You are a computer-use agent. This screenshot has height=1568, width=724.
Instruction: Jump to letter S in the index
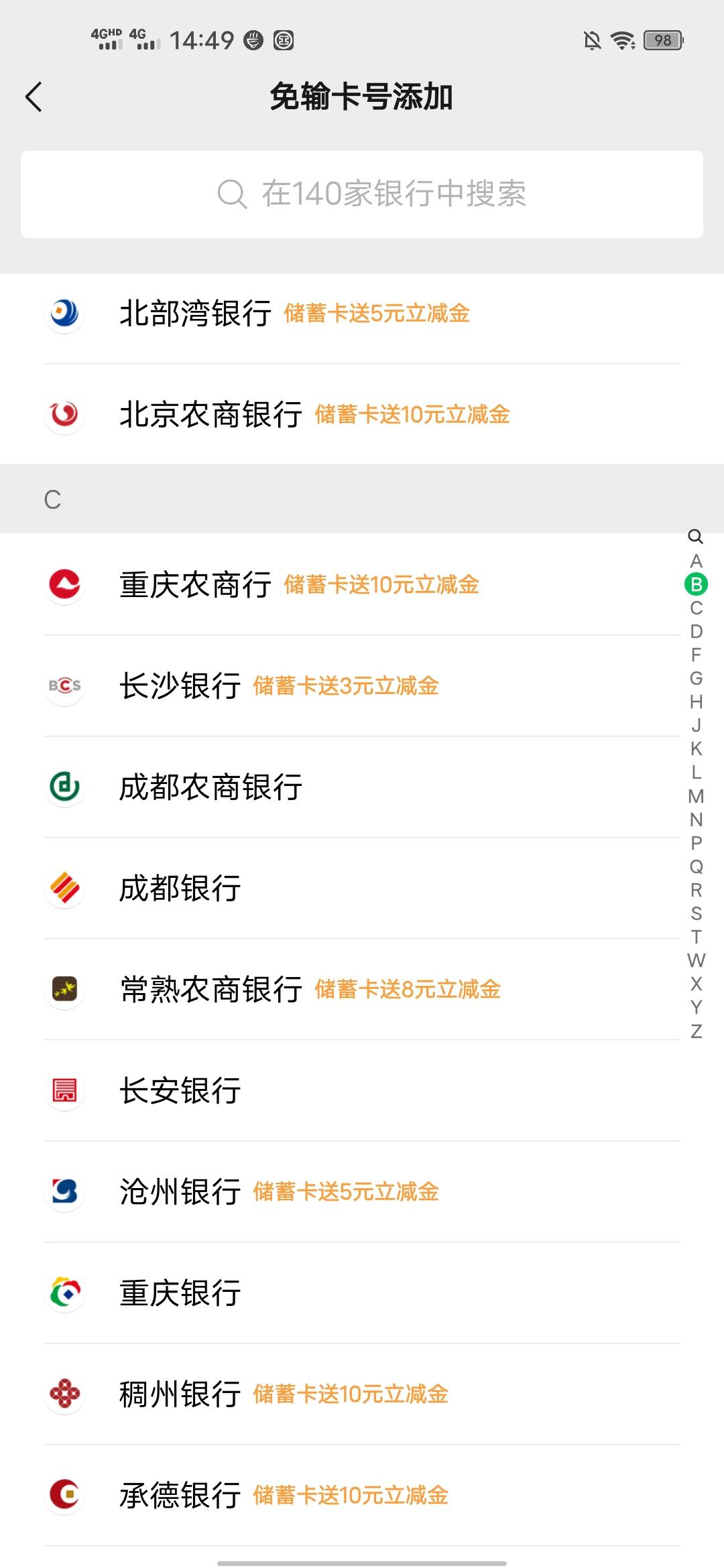point(697,913)
